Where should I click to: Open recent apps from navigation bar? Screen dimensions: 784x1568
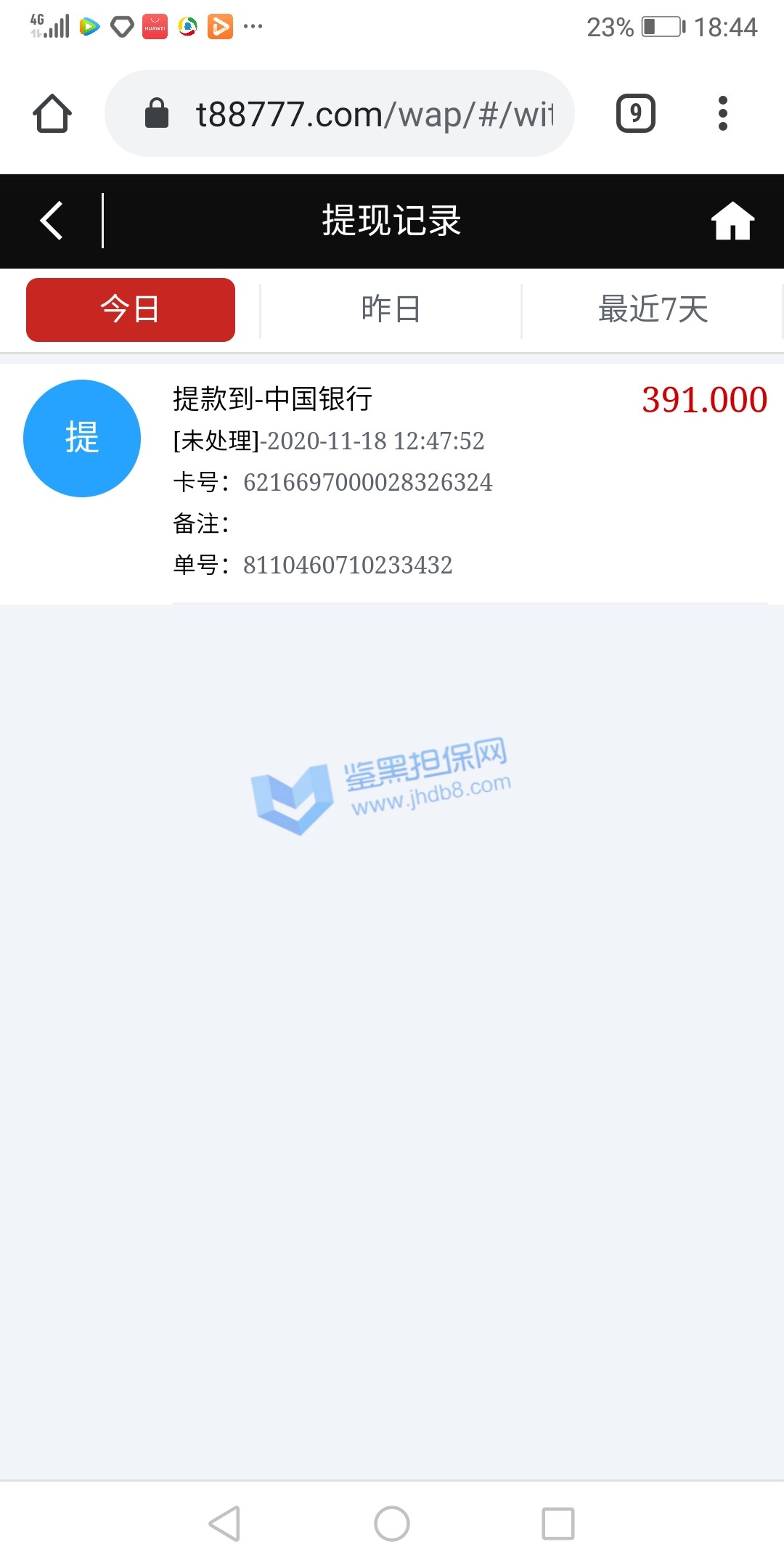point(558,1523)
